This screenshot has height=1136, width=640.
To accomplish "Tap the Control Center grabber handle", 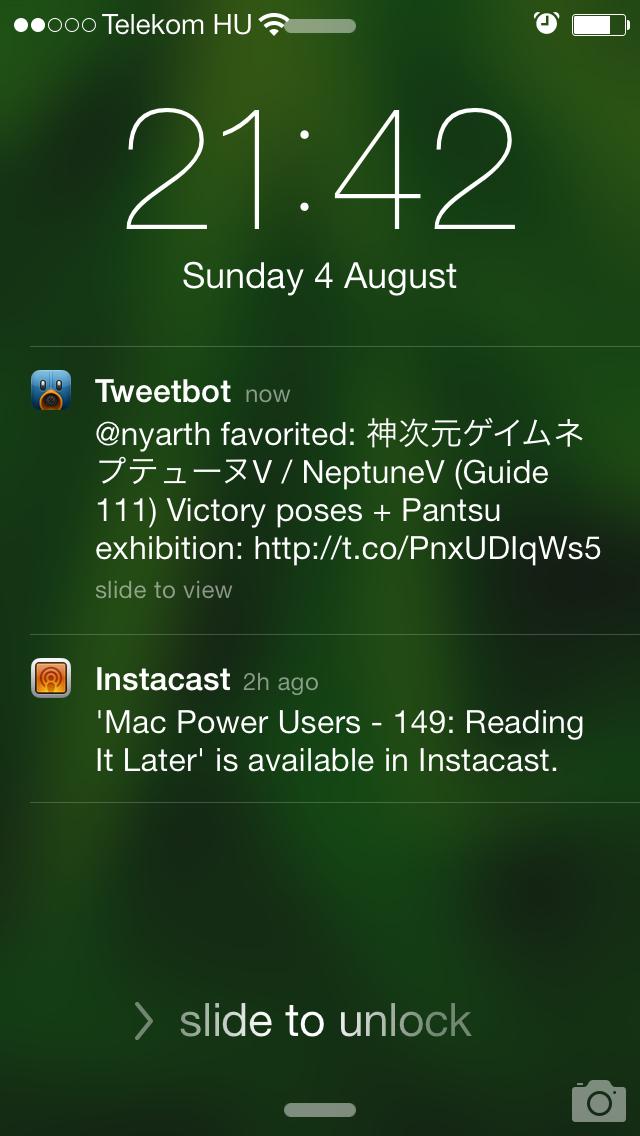I will coord(320,1110).
